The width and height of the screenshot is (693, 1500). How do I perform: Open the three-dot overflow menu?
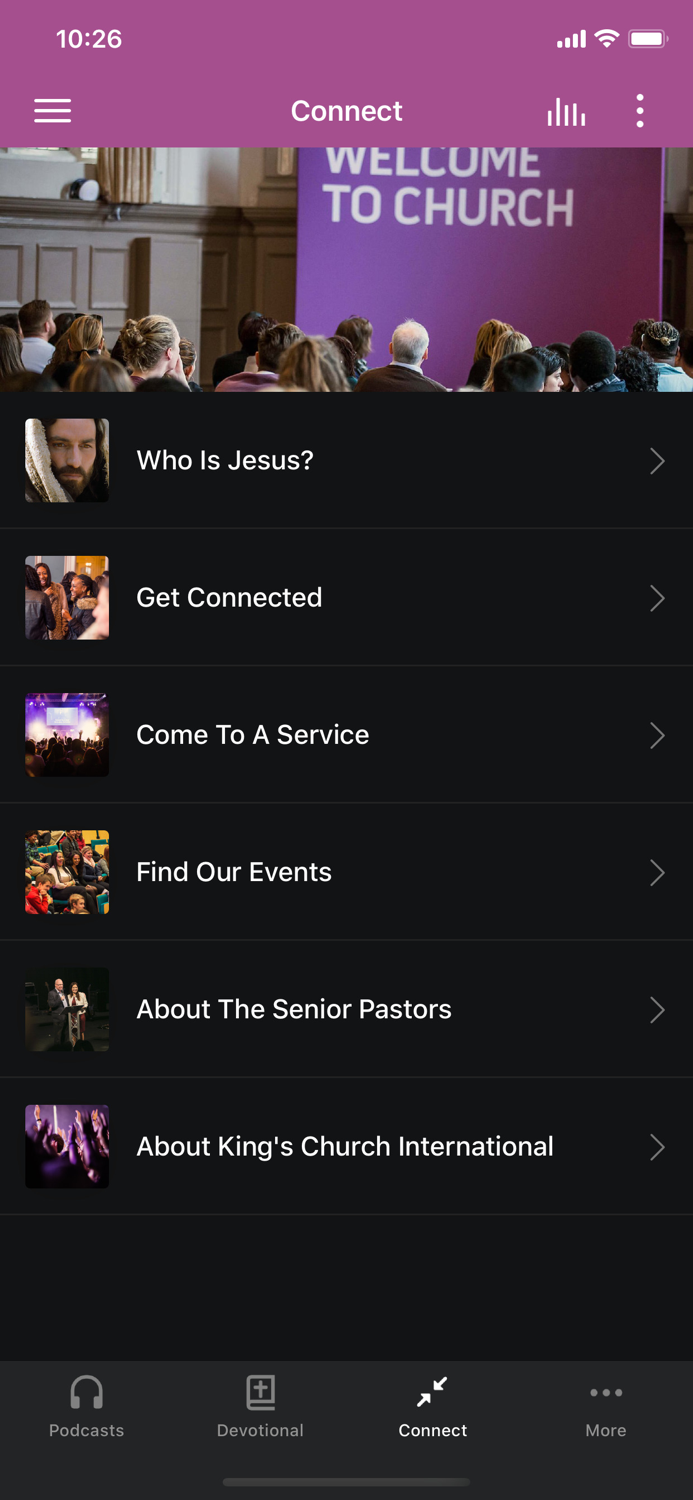point(640,111)
